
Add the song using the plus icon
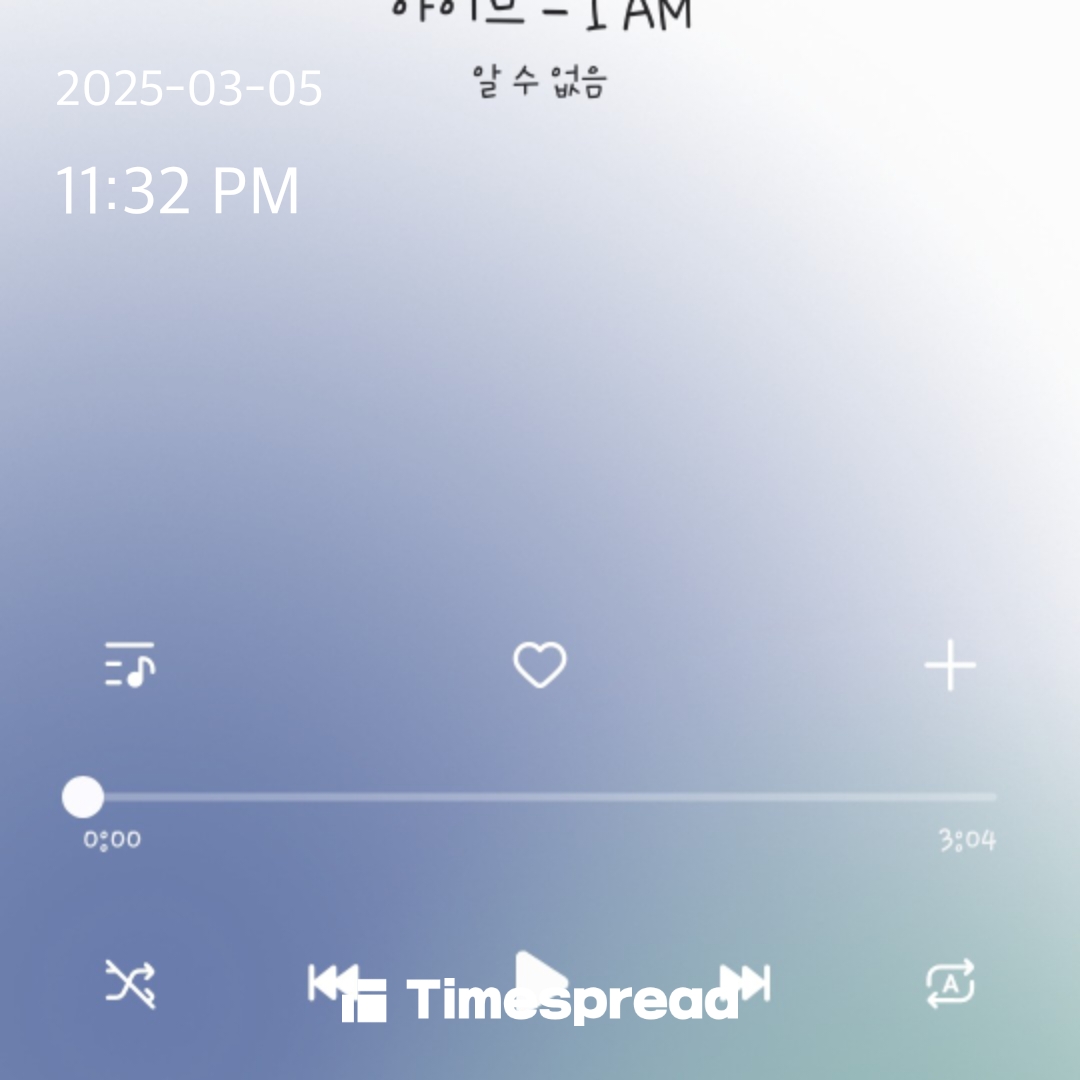pyautogui.click(x=949, y=666)
